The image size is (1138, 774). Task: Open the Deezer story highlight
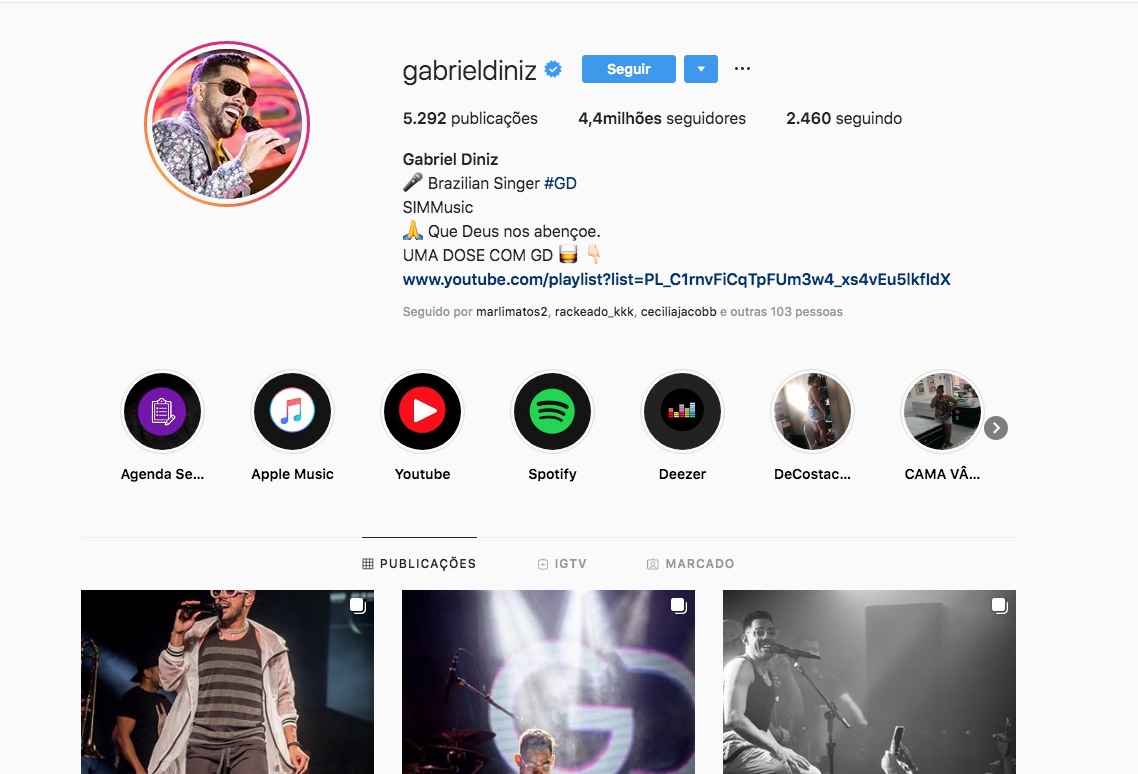[x=682, y=412]
